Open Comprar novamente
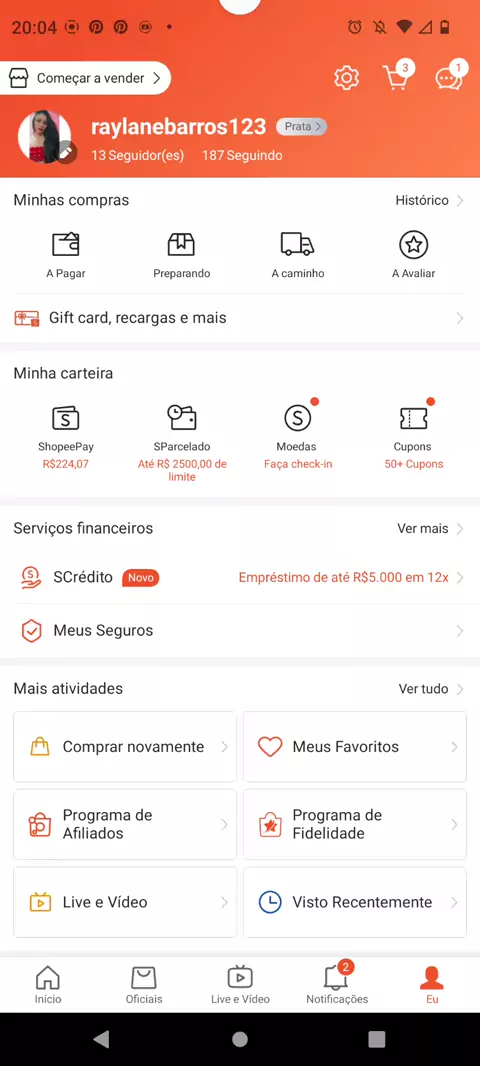 coord(125,746)
